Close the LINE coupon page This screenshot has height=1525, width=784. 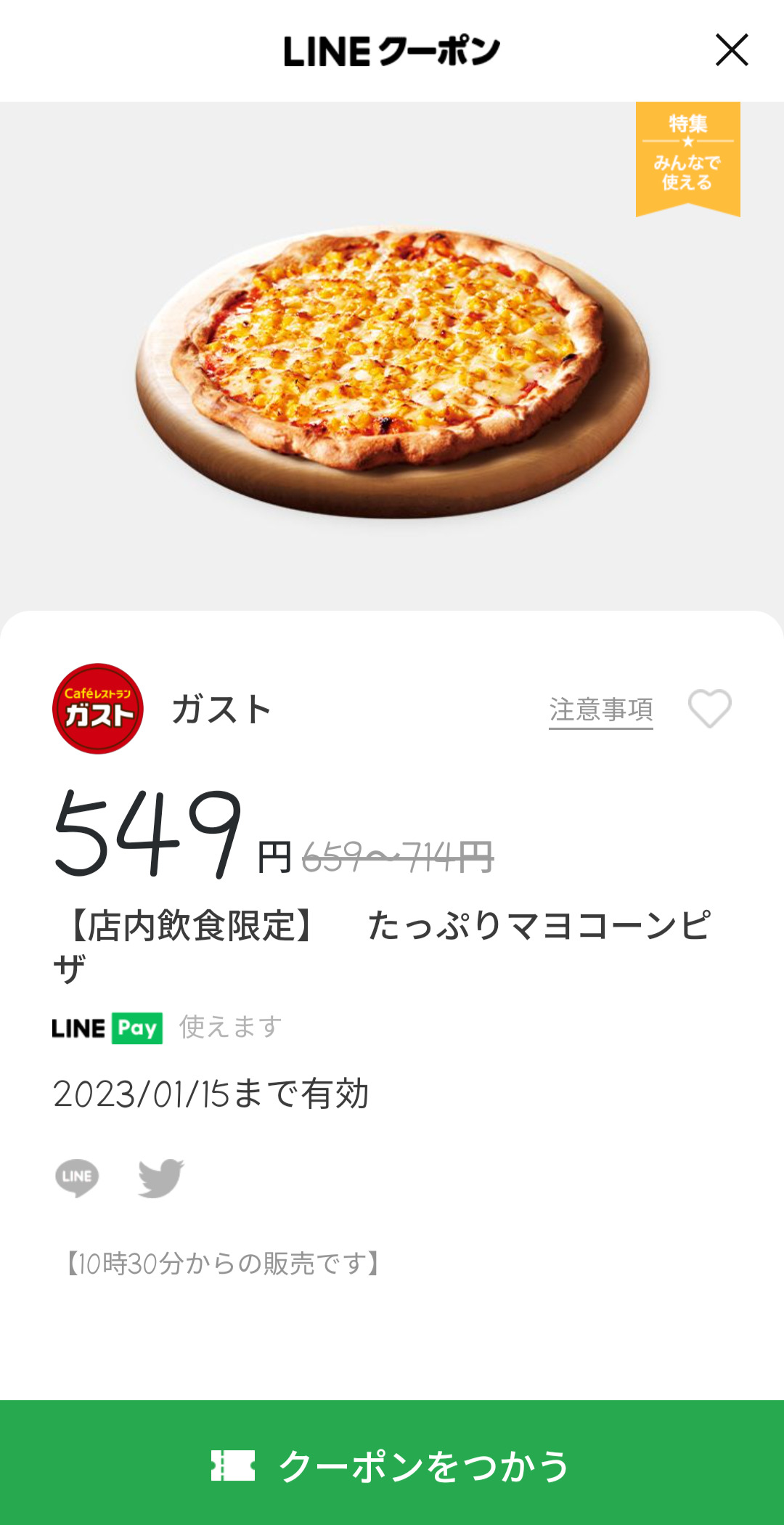pyautogui.click(x=731, y=50)
